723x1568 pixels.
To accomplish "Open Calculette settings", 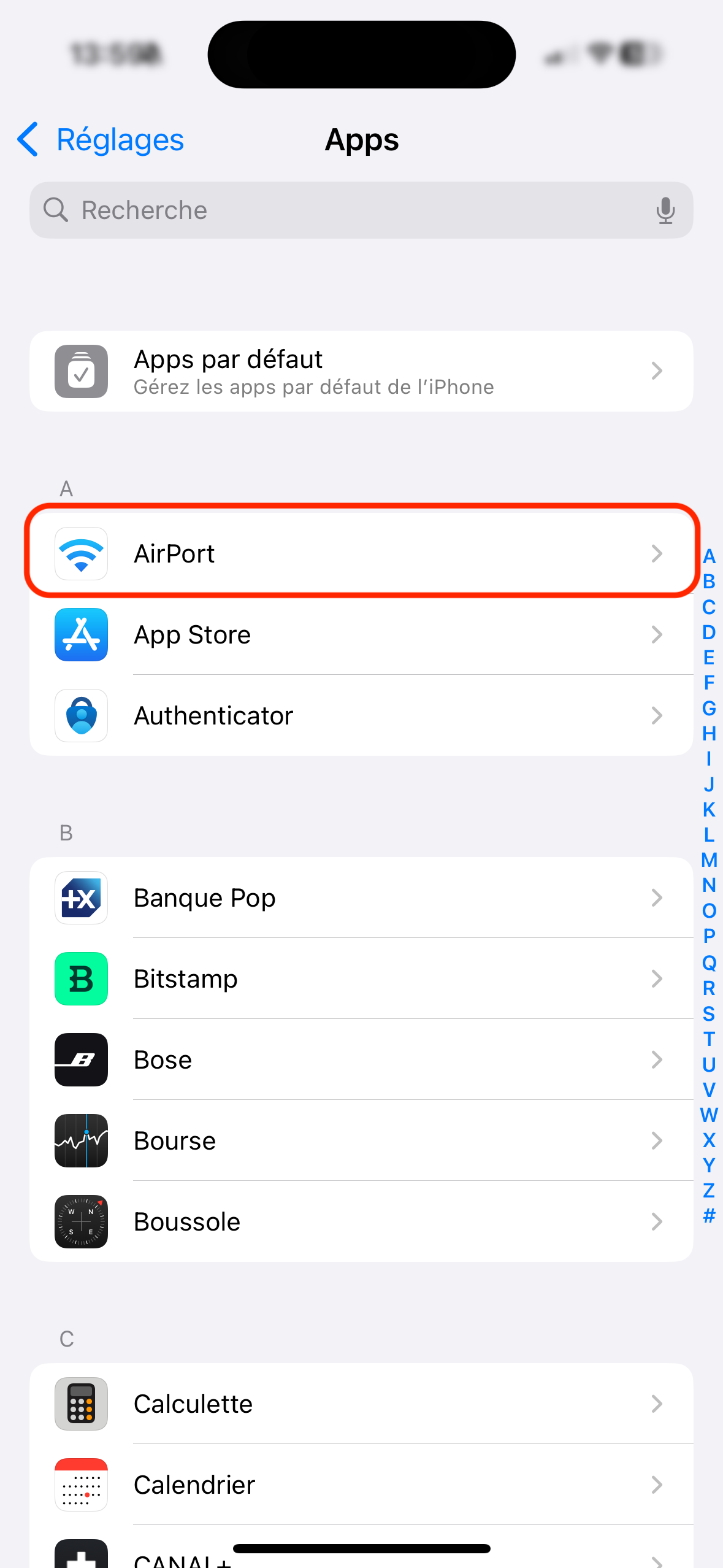I will pos(361,1404).
